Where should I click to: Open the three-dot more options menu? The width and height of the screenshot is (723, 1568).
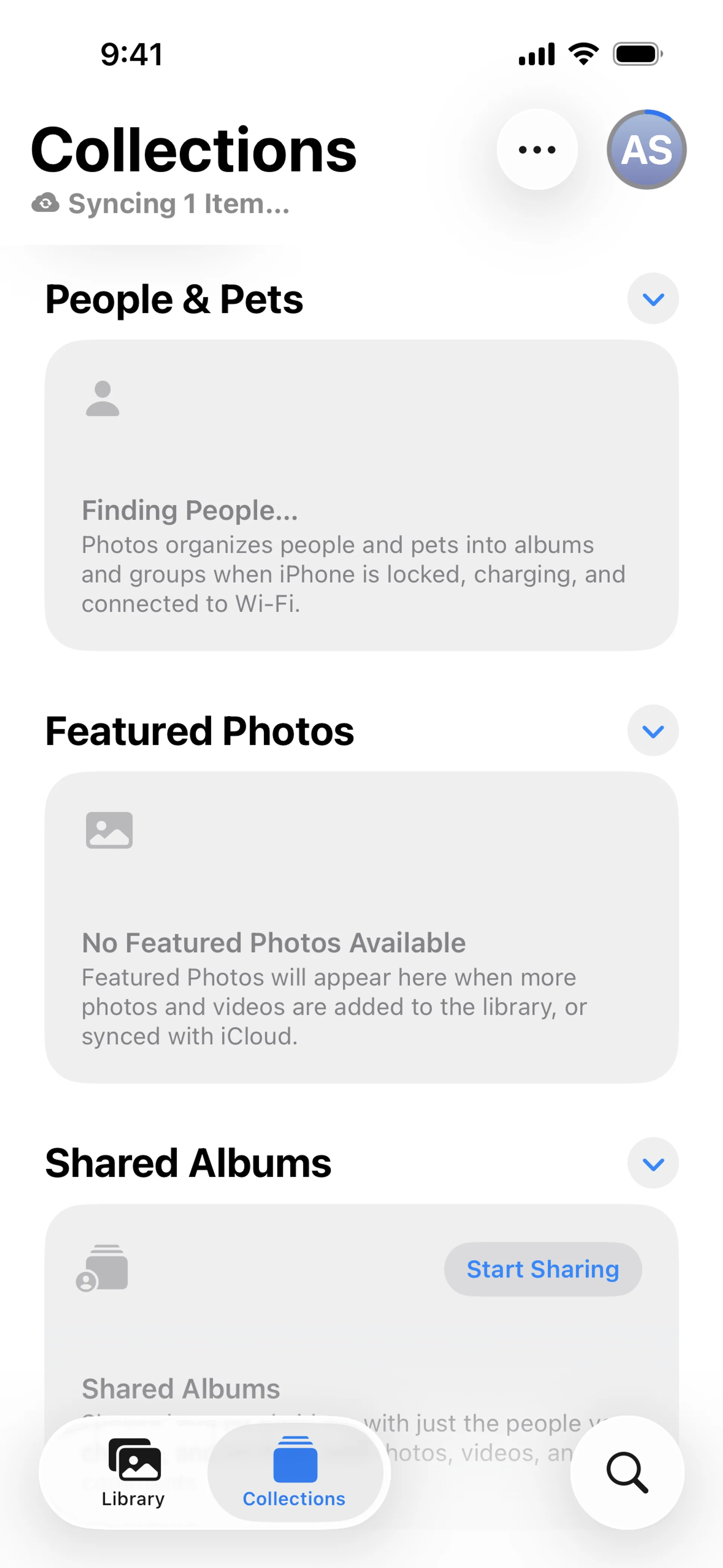tap(537, 150)
